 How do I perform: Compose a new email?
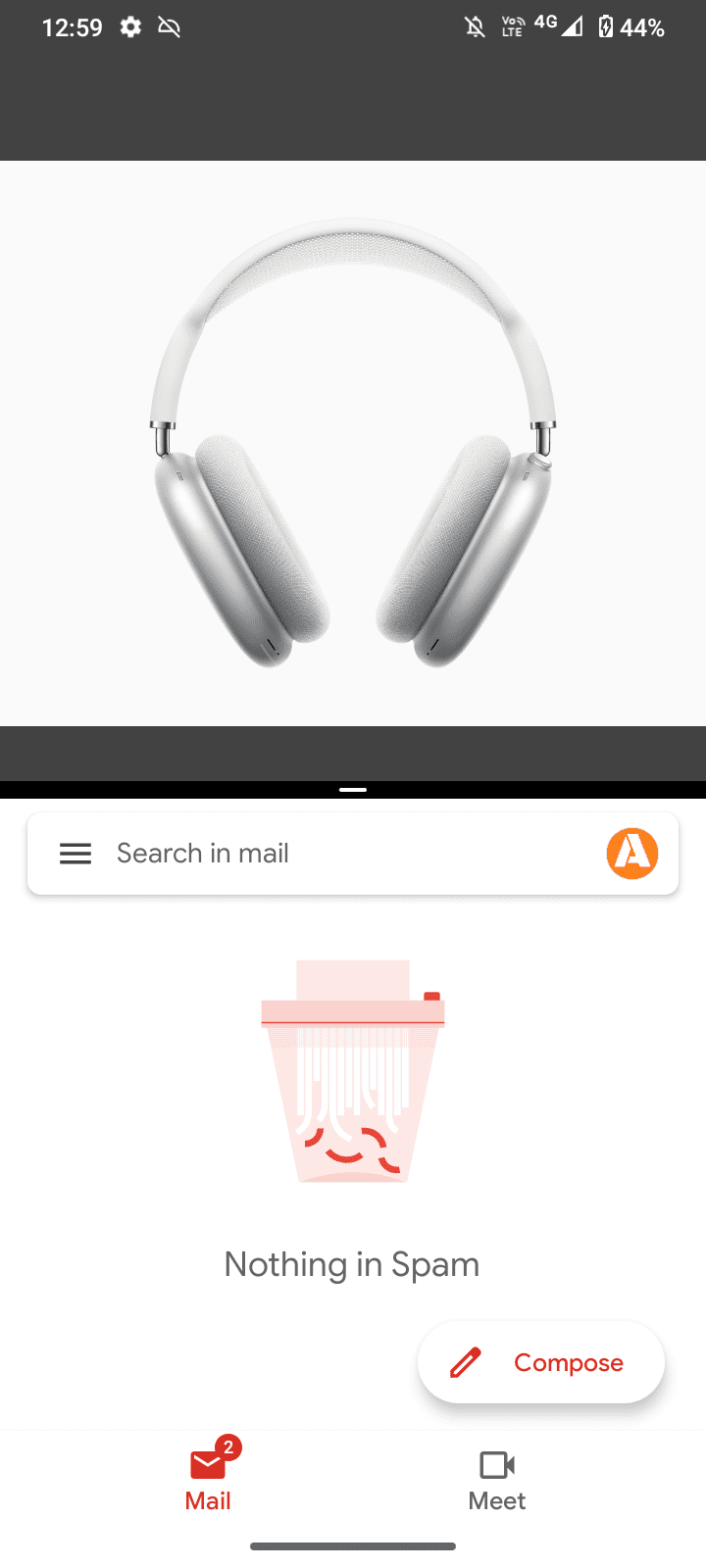tap(541, 1362)
